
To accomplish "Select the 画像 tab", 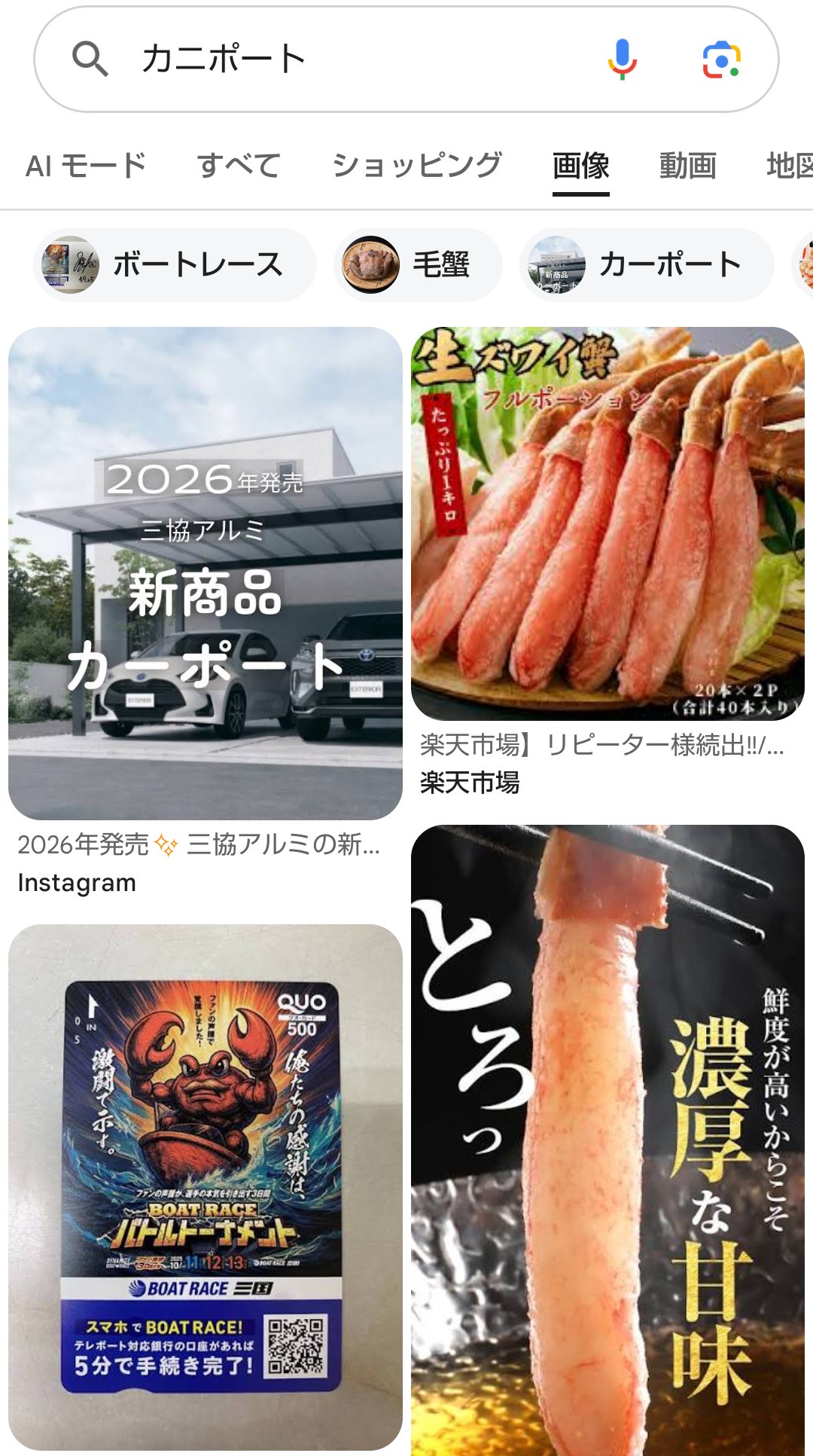I will coord(580,166).
